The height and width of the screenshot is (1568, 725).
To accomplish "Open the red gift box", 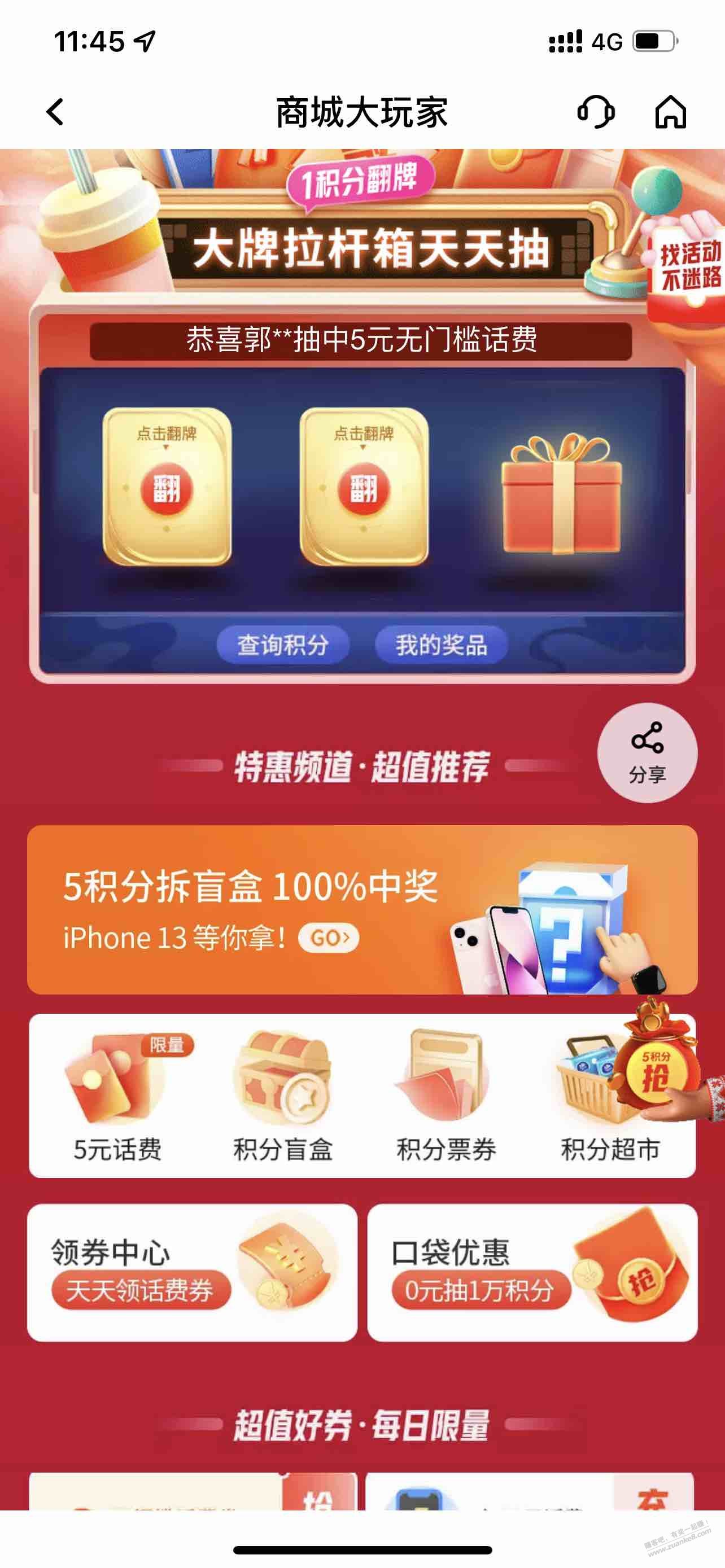I will (x=561, y=494).
